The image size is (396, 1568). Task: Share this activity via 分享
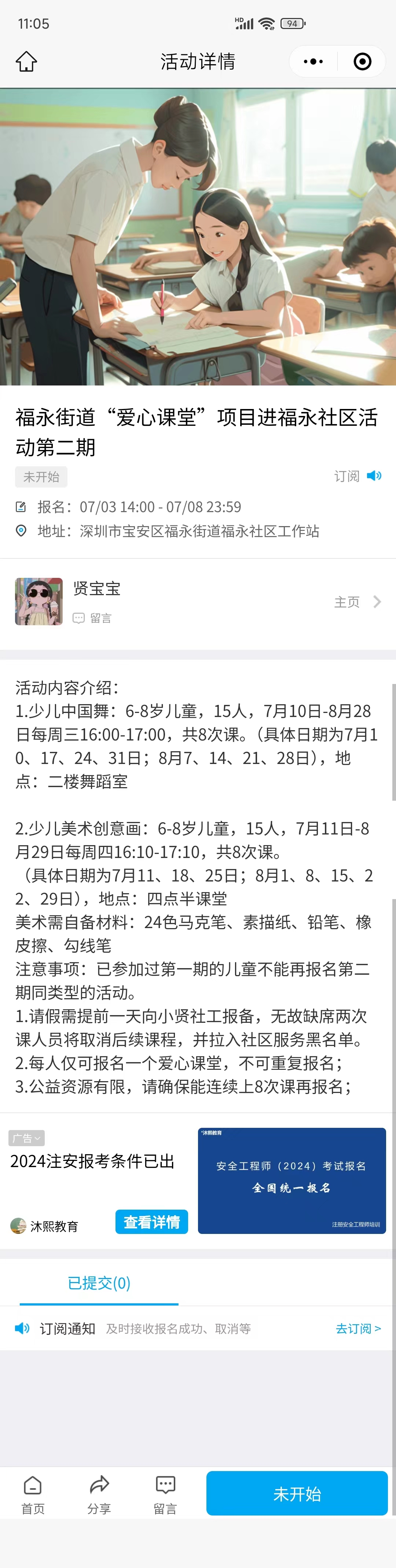[99, 1494]
